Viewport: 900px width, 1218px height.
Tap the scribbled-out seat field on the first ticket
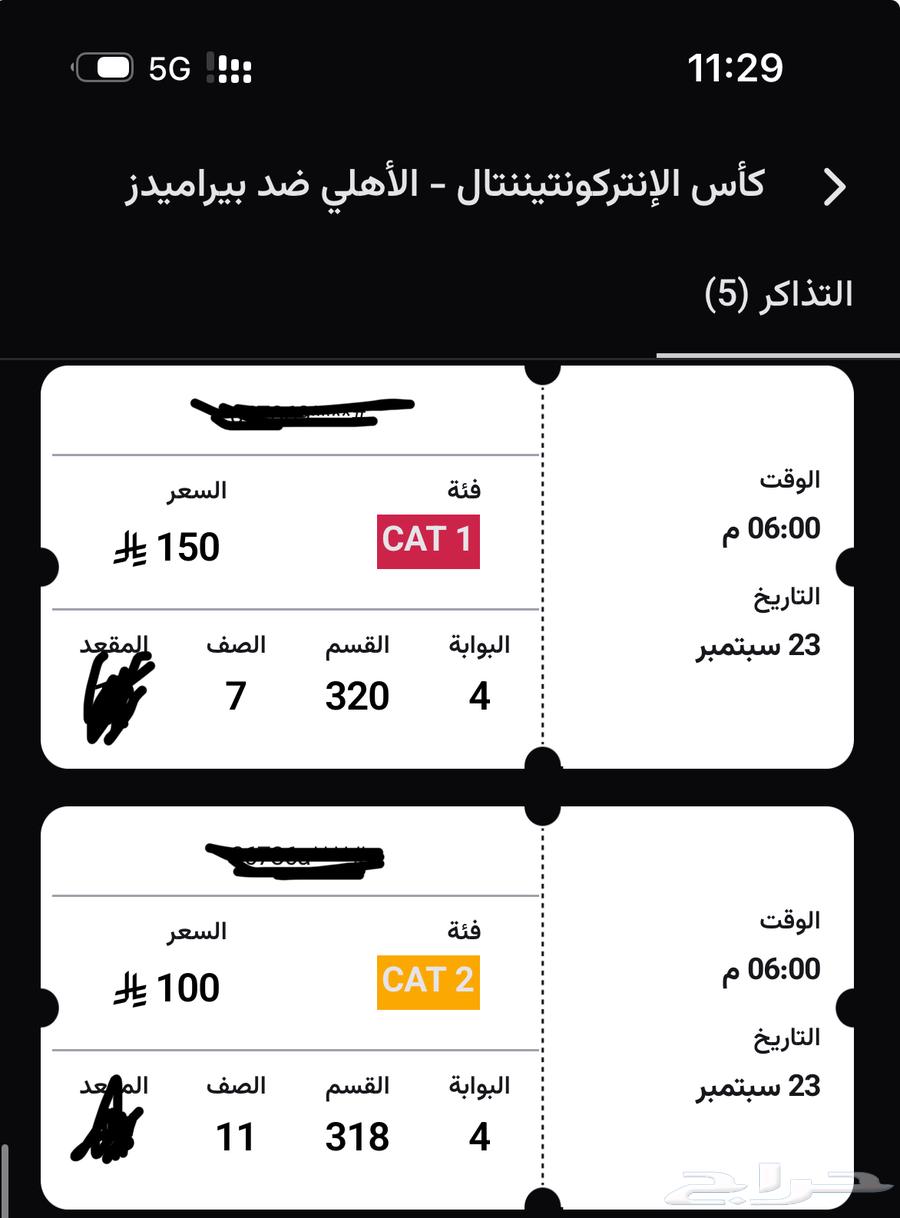click(110, 690)
